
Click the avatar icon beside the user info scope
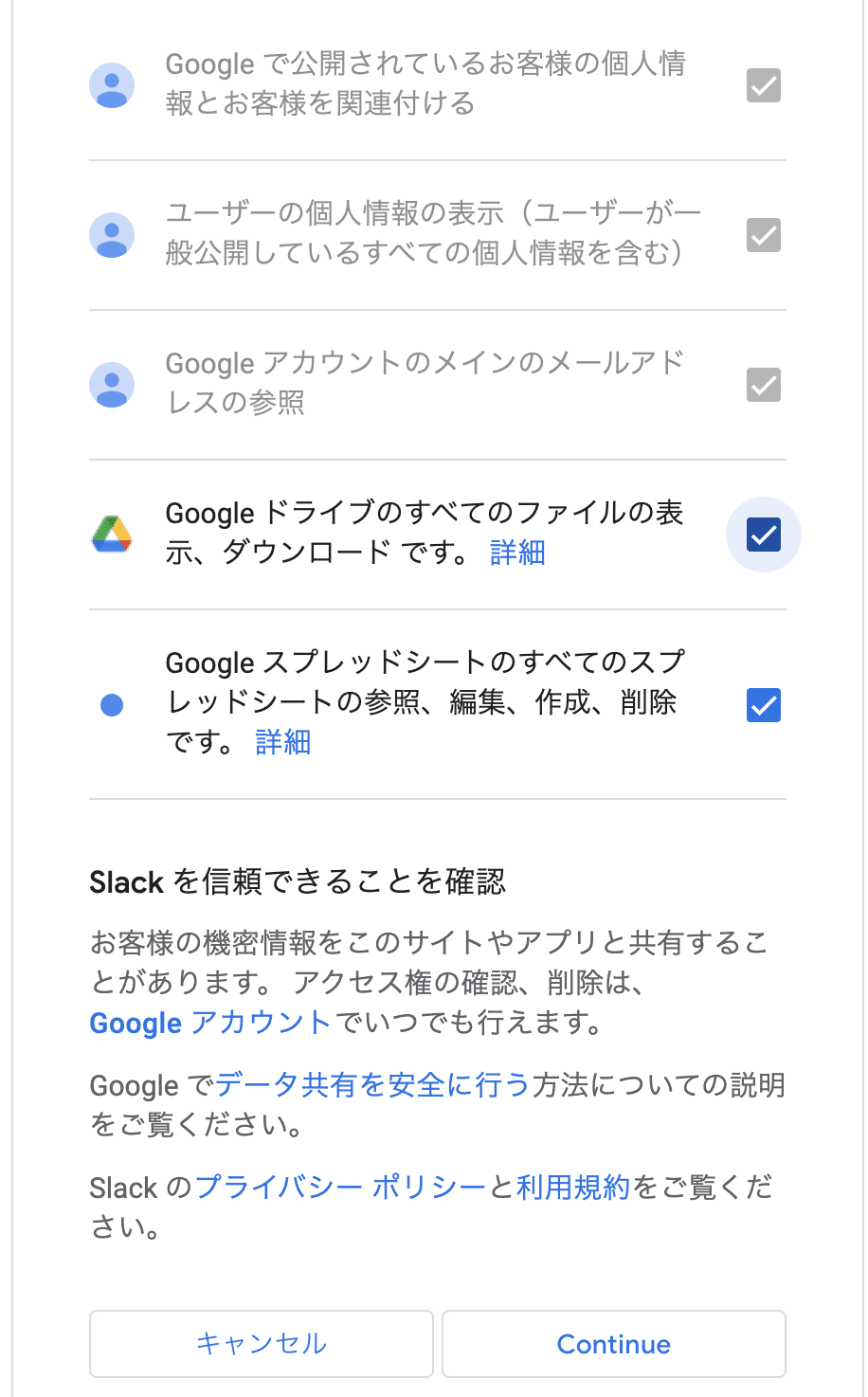[112, 235]
